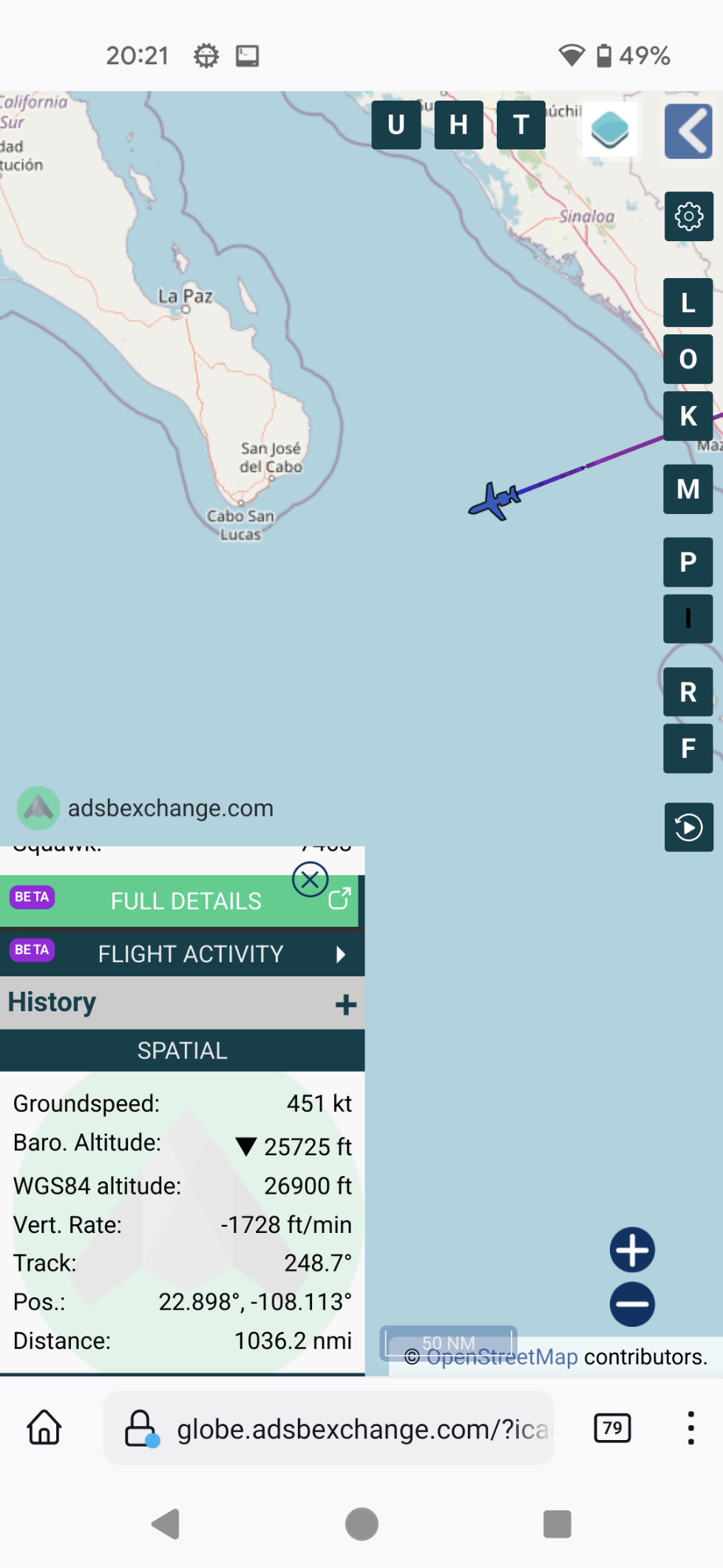Collapse the sidebar with the left arrow
The image size is (723, 1568).
point(688,131)
